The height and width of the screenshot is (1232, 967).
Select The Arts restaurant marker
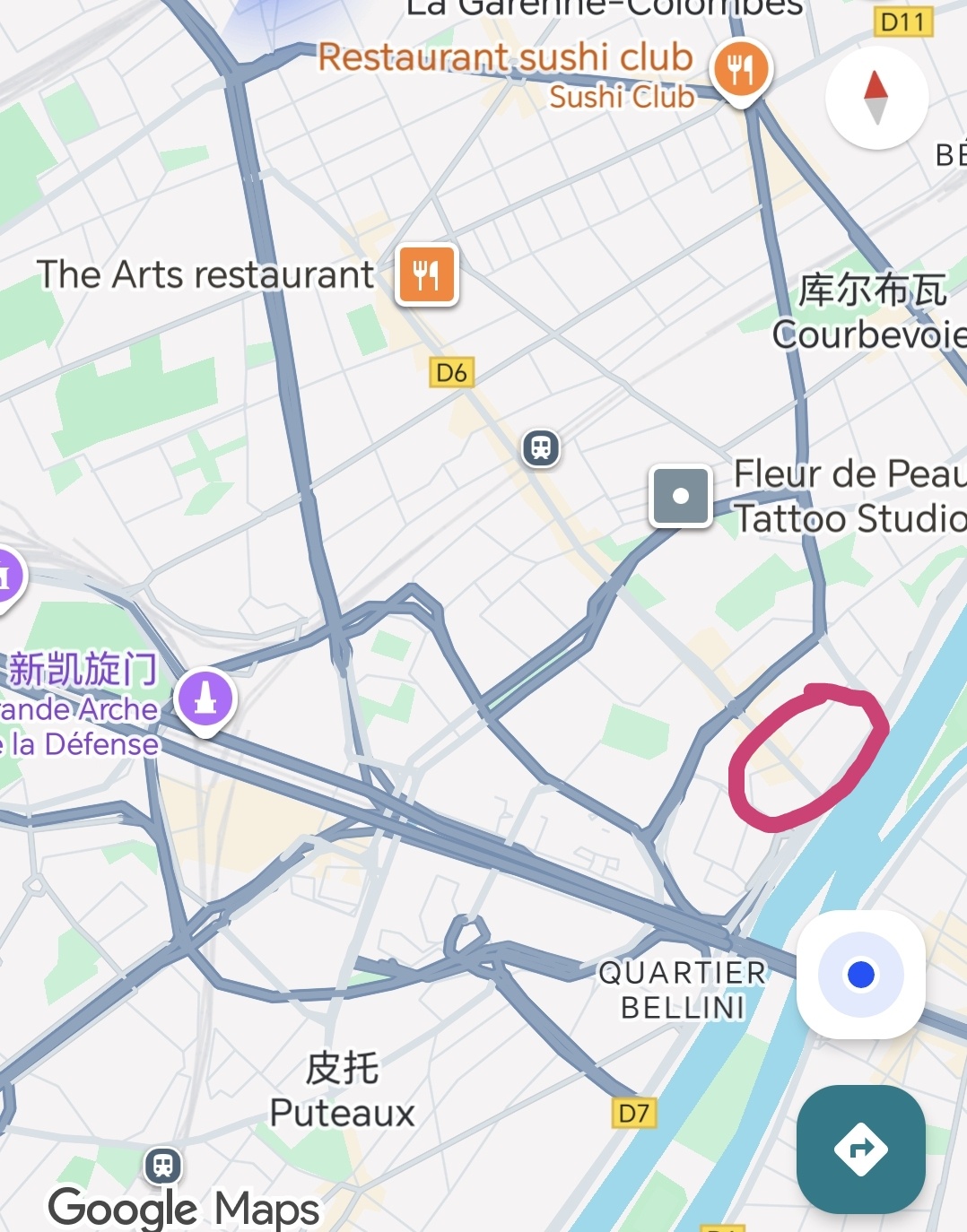click(427, 274)
